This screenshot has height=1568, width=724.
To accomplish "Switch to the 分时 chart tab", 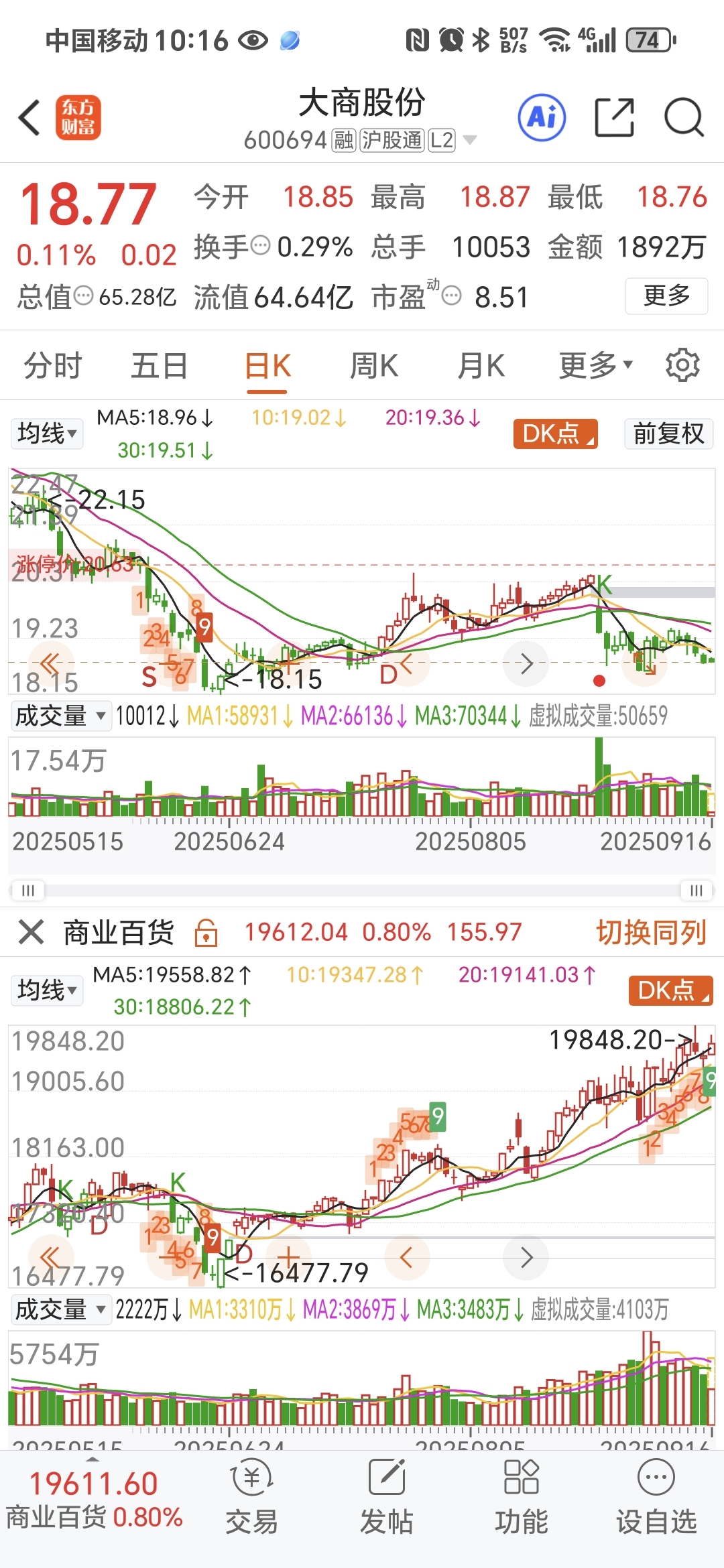I will pos(52,366).
